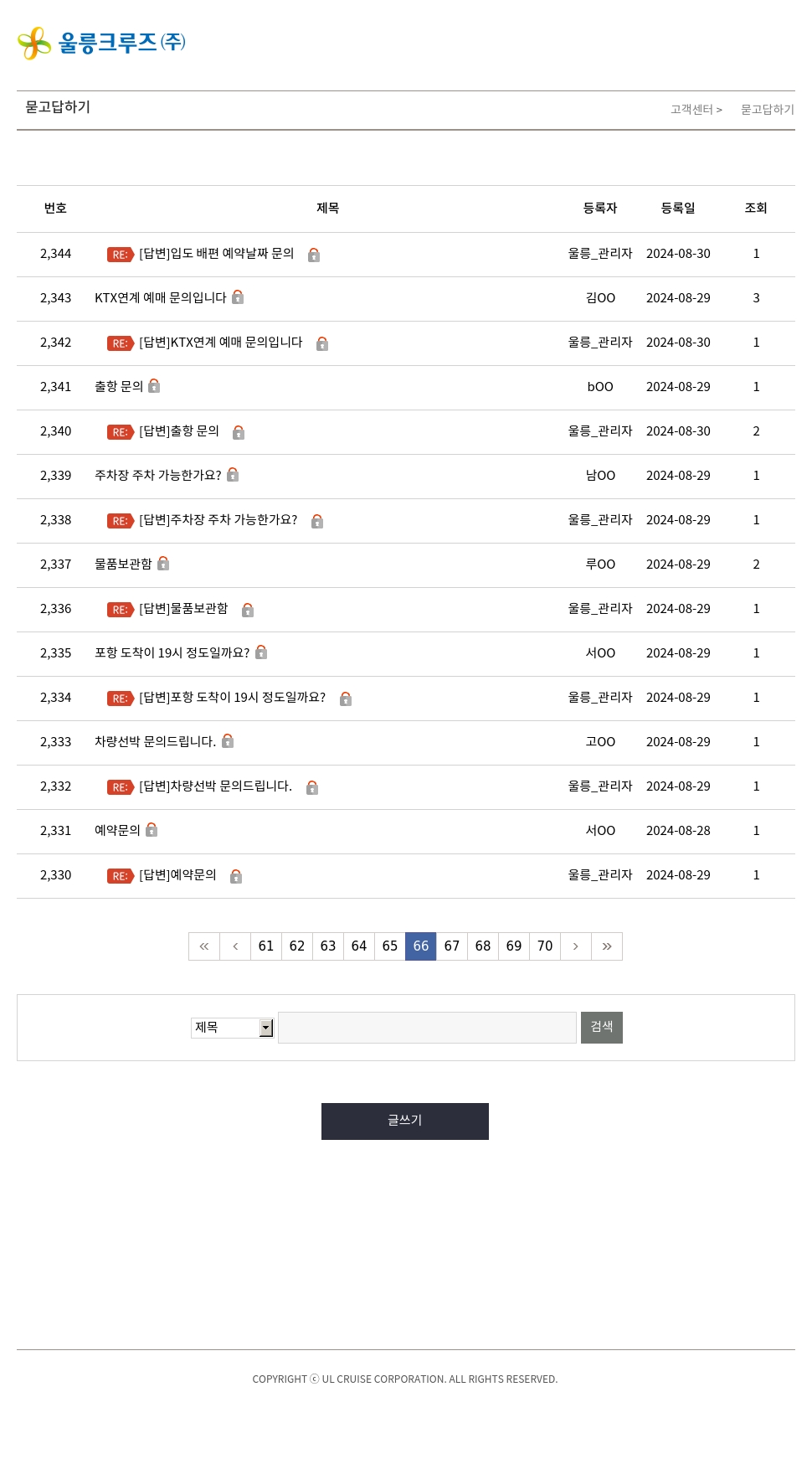Write a new post with 글쓰기
812x1459 pixels.
pyautogui.click(x=405, y=1121)
